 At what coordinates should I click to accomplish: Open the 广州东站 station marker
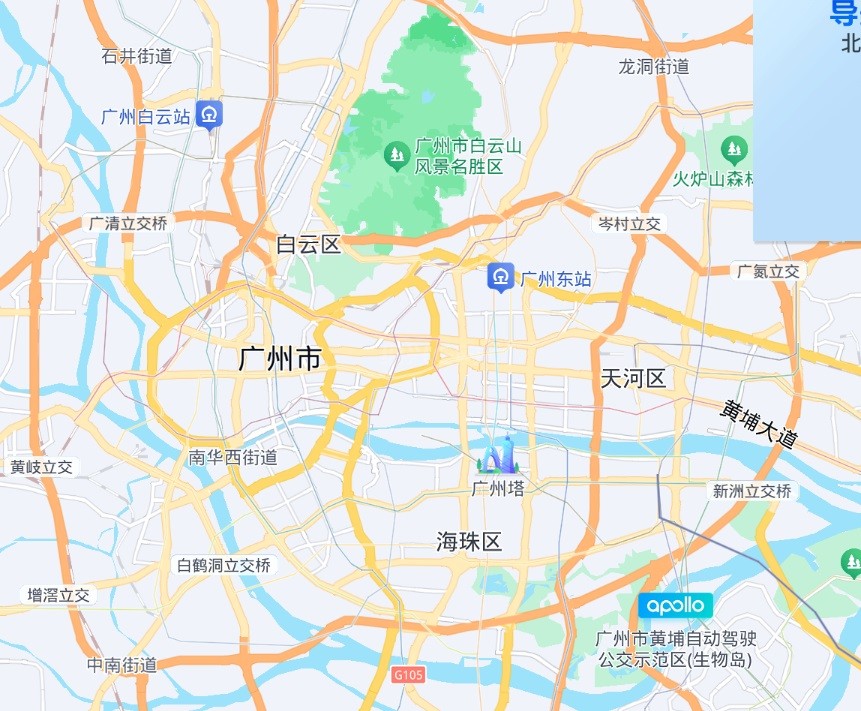pos(500,277)
